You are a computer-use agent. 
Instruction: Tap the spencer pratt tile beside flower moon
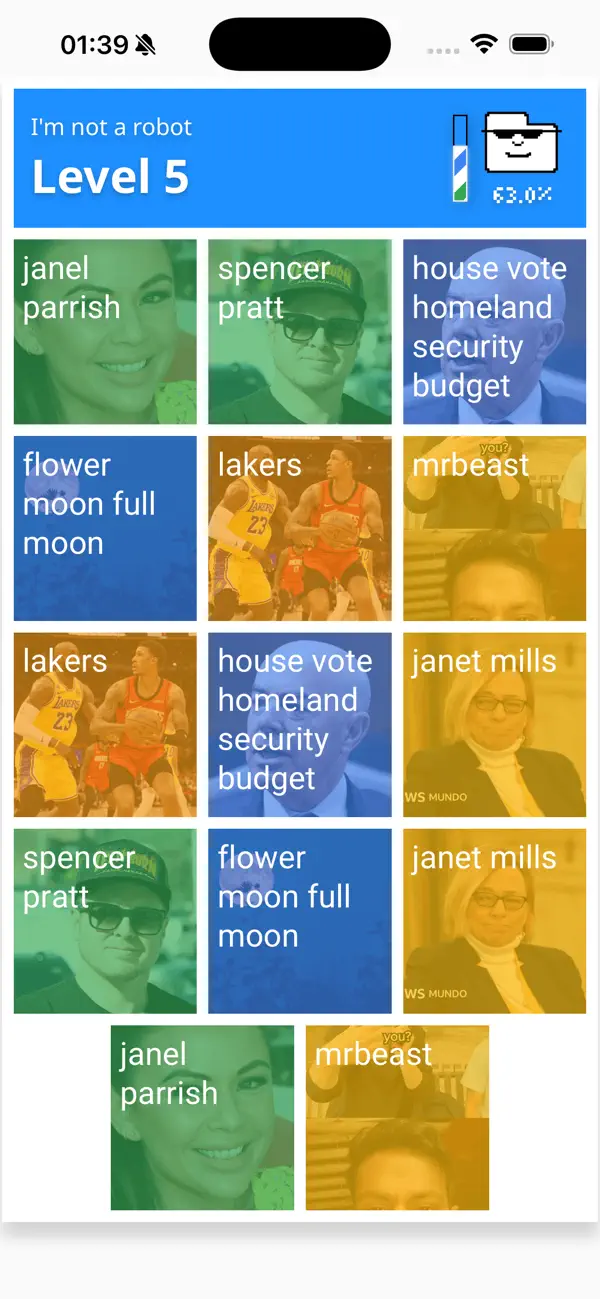point(105,921)
